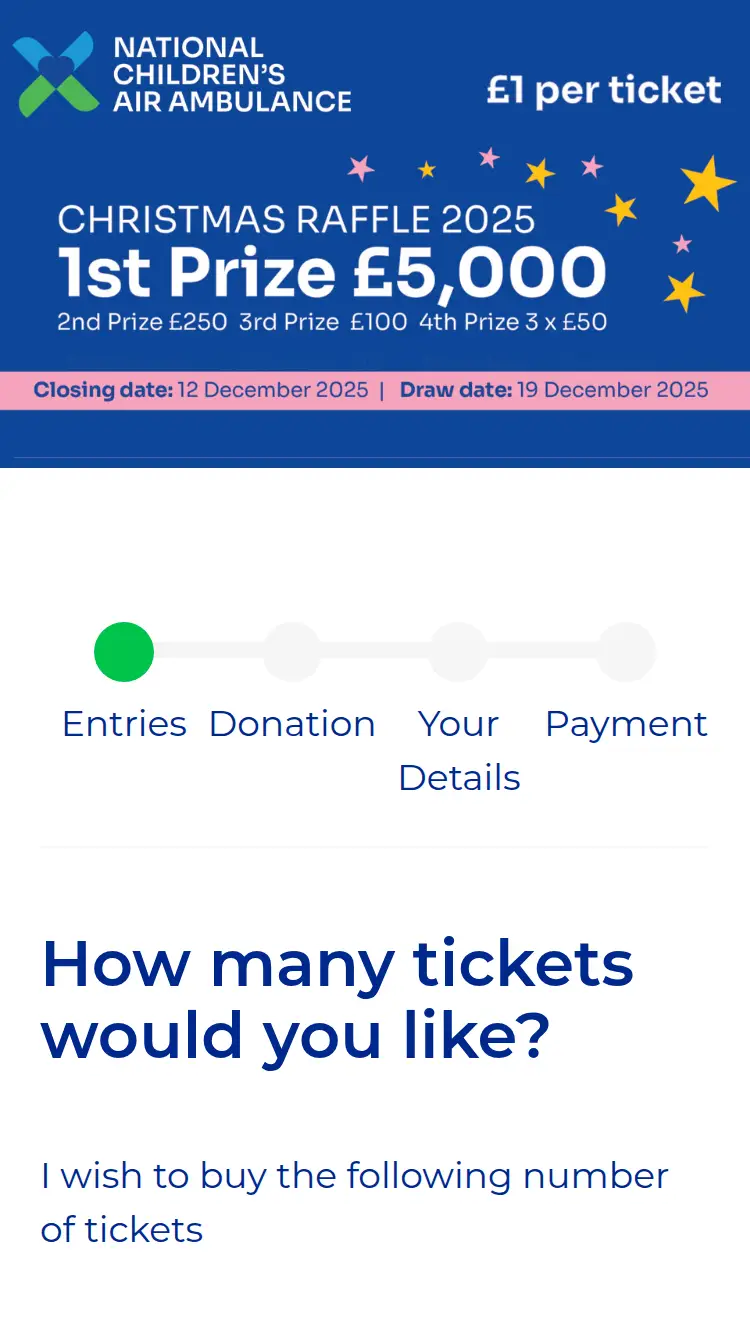Click the blue and green cross emblem
The image size is (750, 1334).
pos(52,73)
